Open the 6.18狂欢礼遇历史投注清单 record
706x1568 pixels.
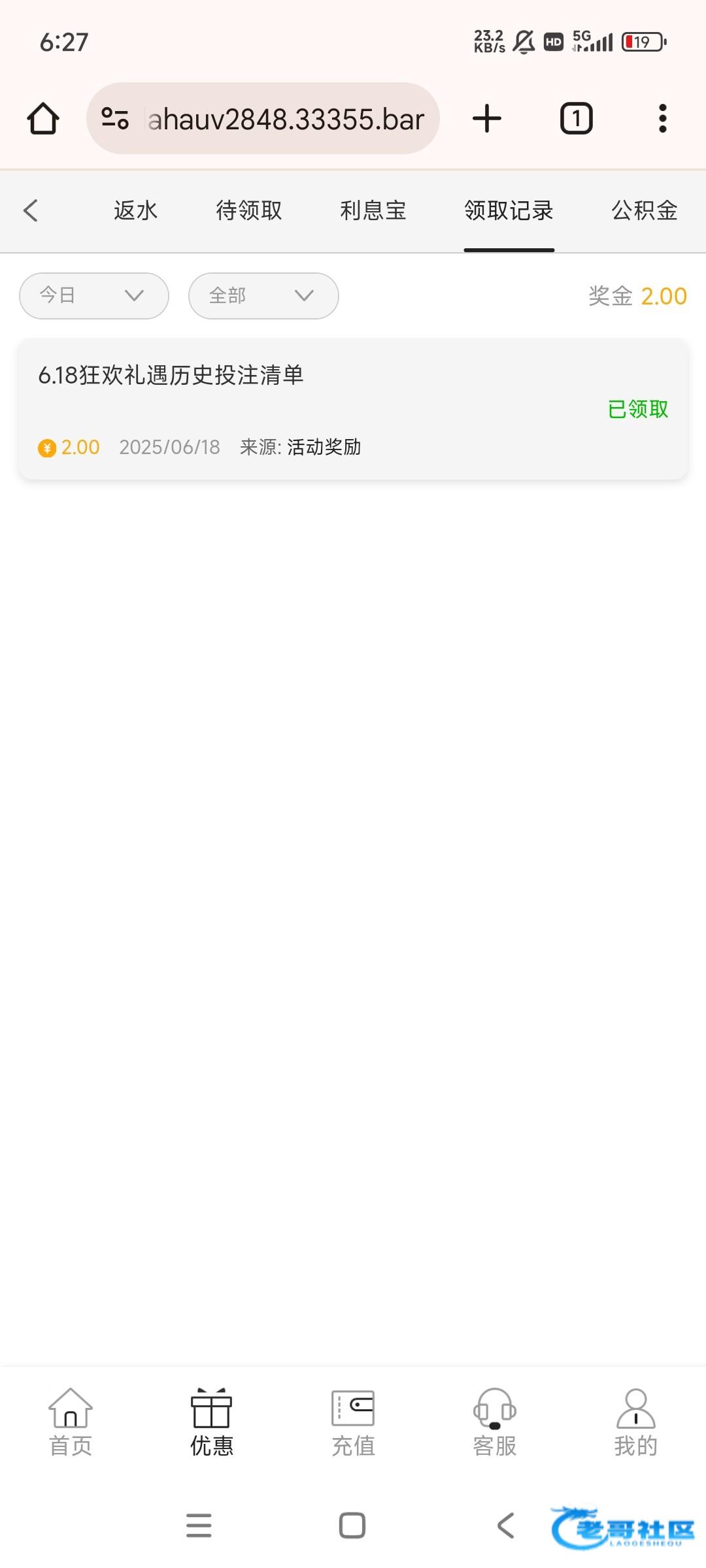[x=353, y=409]
